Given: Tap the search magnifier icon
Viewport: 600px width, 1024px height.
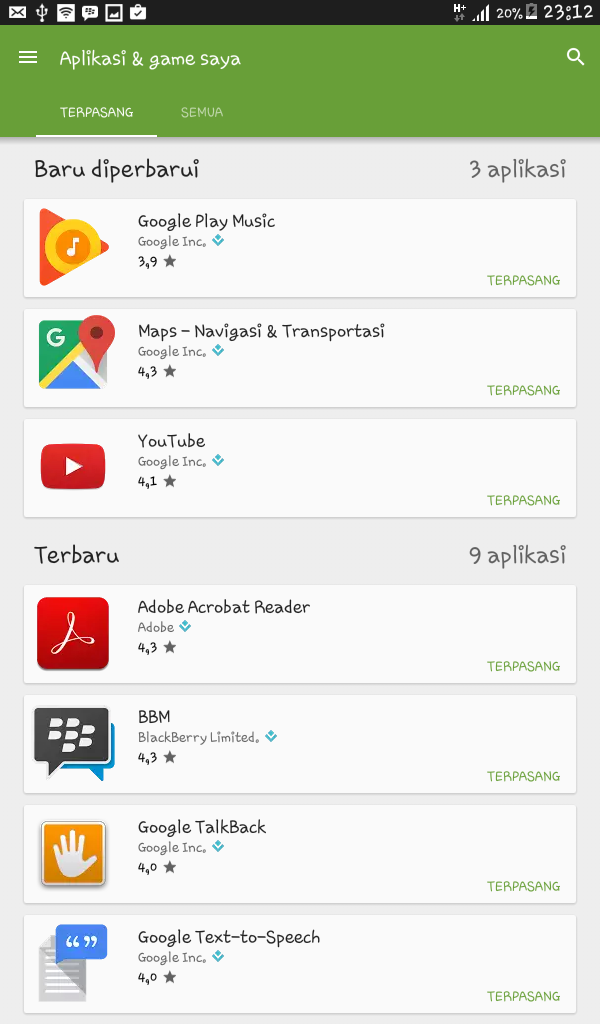Looking at the screenshot, I should click(575, 57).
